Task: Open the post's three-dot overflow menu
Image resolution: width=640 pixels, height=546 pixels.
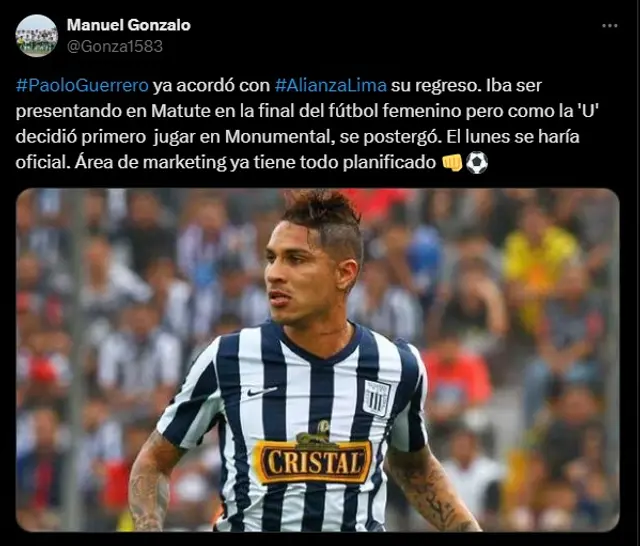Action: click(609, 25)
